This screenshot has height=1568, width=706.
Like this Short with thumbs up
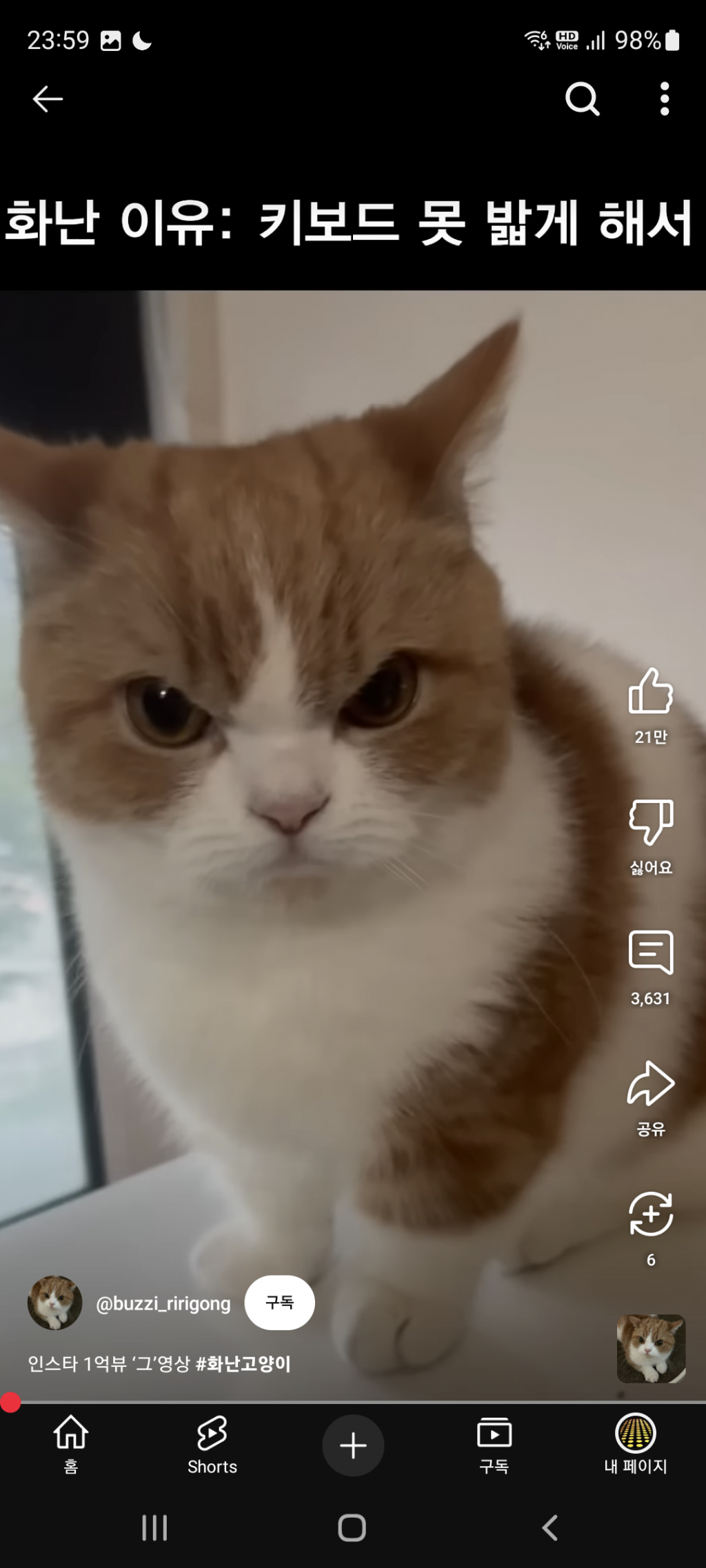point(650,691)
